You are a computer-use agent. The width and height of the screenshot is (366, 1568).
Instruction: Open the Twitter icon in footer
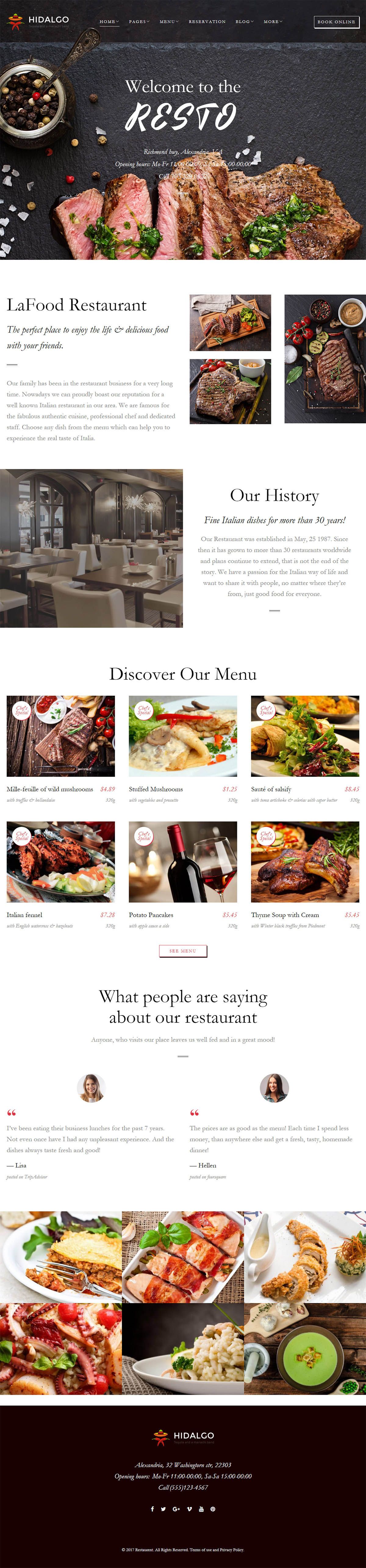163,1508
